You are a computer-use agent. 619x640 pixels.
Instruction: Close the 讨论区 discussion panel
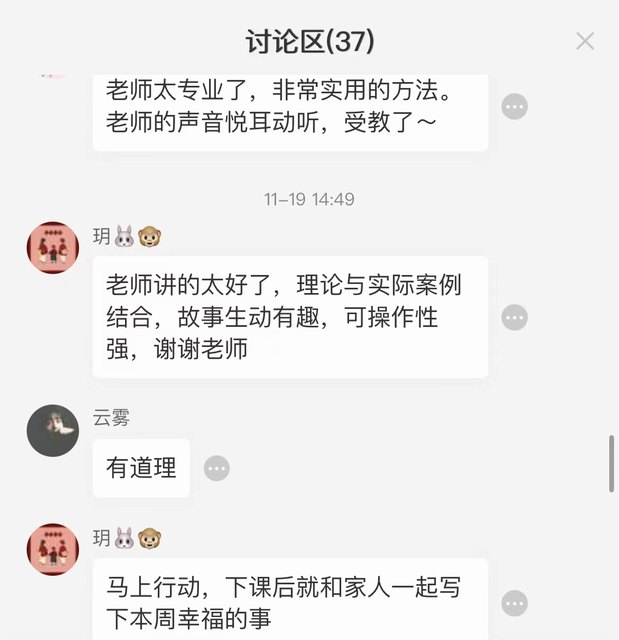tap(585, 41)
